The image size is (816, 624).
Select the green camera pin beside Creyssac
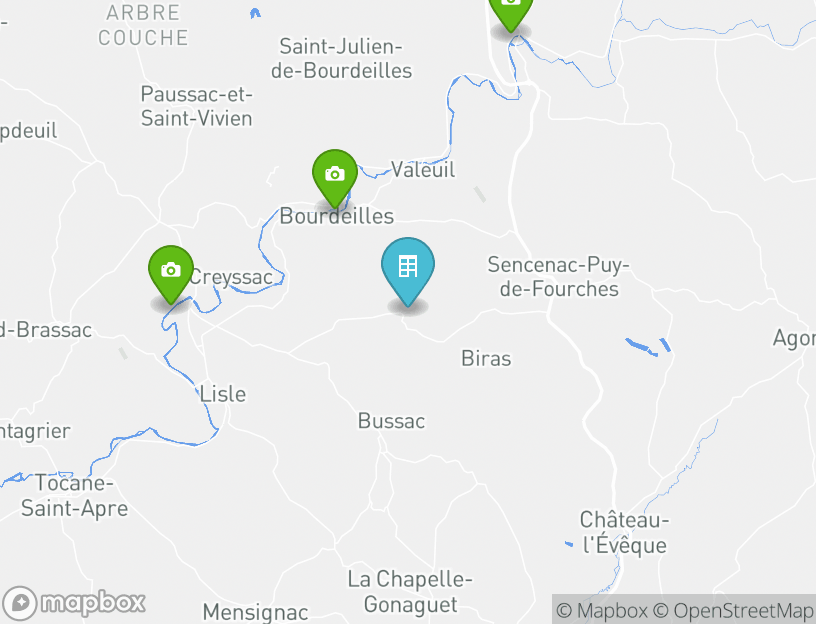tap(171, 272)
